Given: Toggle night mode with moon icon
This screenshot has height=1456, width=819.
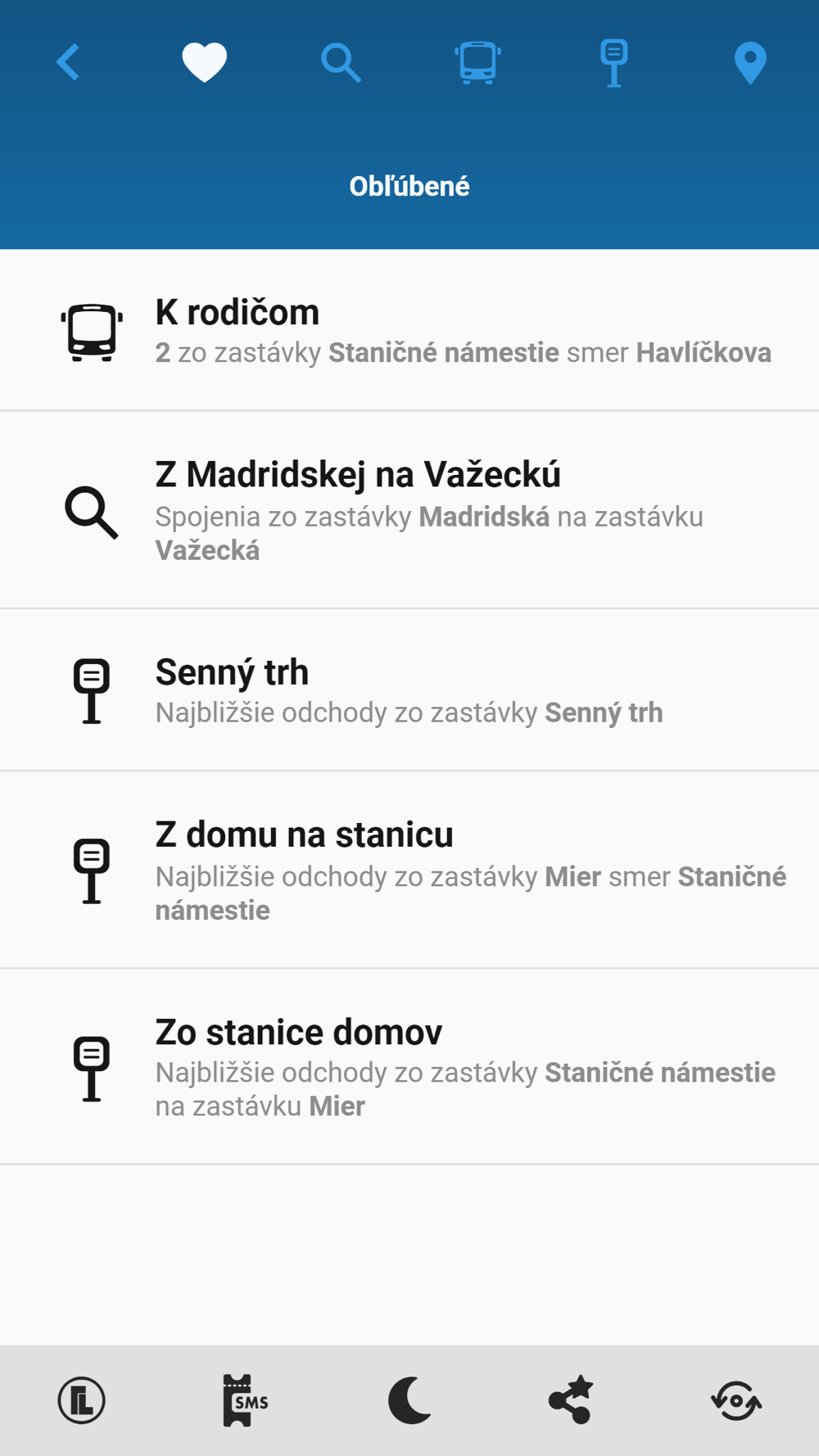Looking at the screenshot, I should click(409, 1400).
